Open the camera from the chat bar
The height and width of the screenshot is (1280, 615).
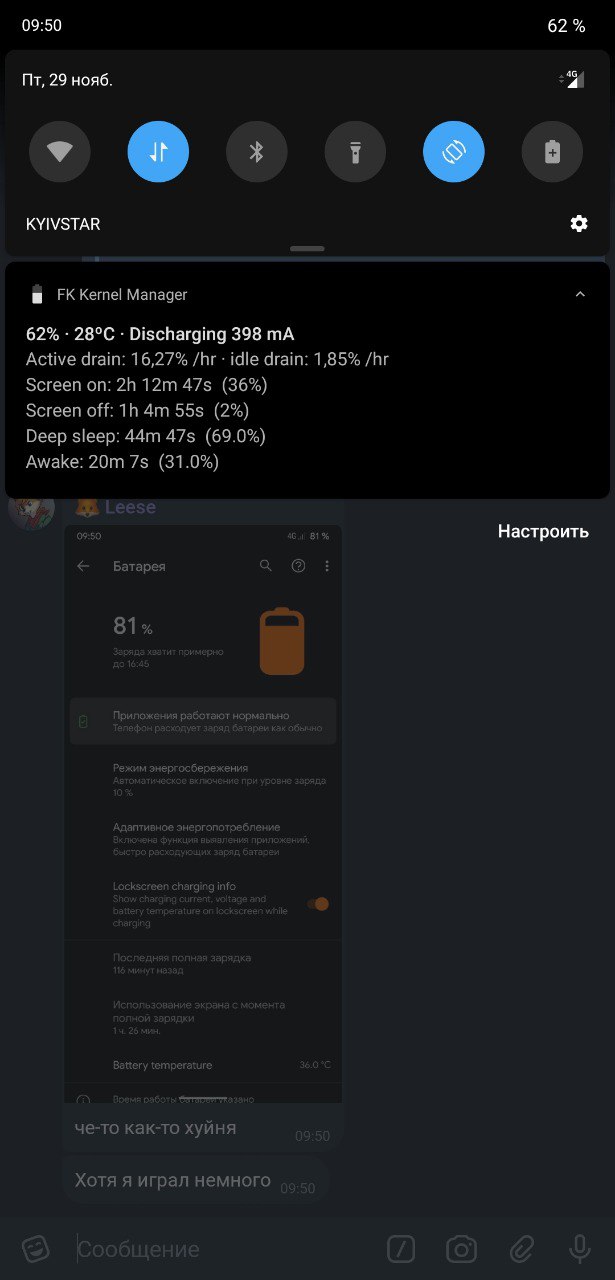(x=461, y=1249)
